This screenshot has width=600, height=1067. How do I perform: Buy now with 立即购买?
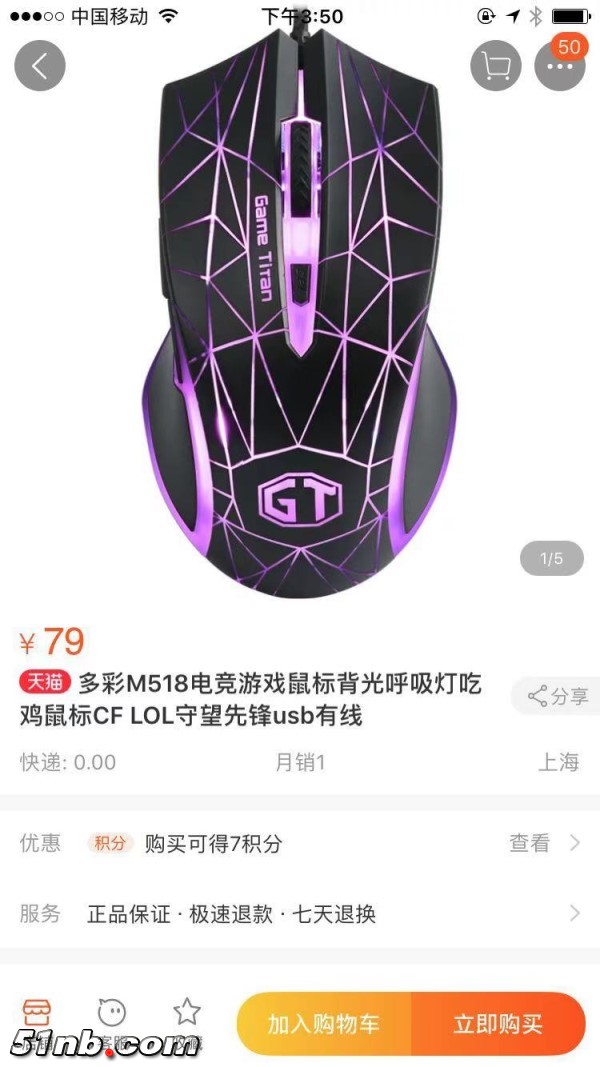[x=498, y=1024]
